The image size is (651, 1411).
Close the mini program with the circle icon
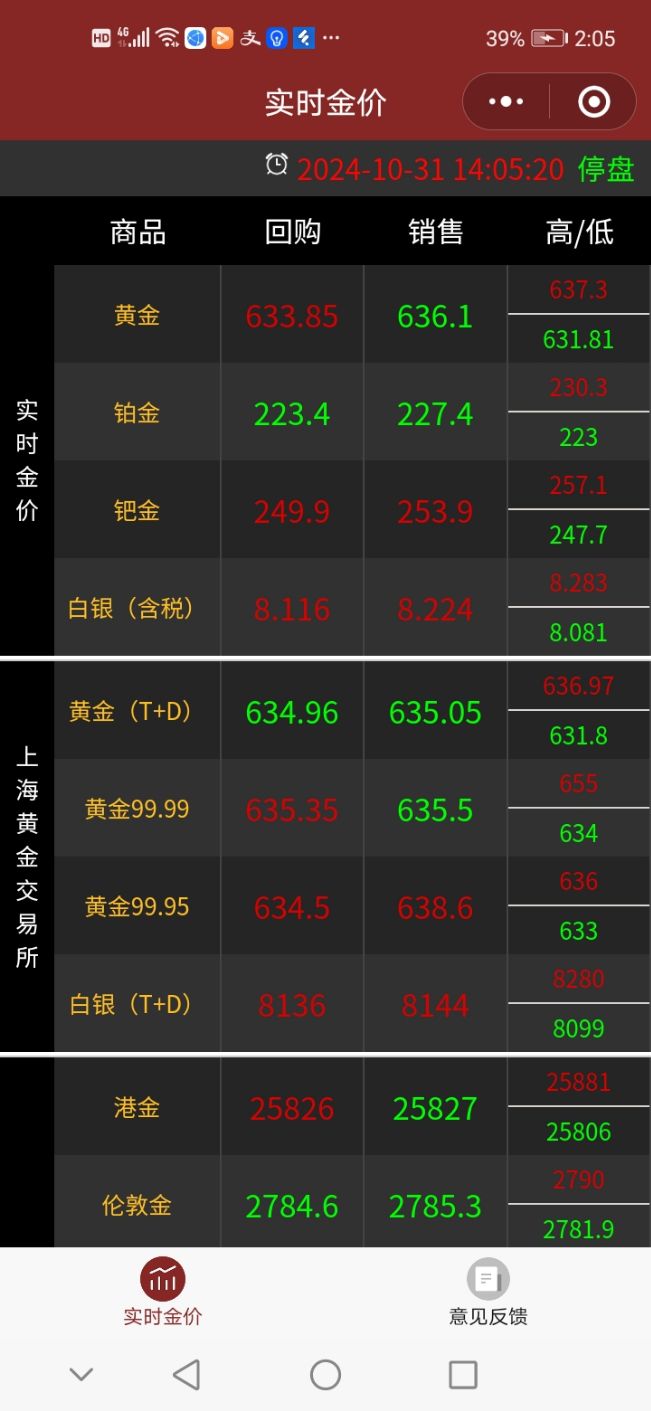pyautogui.click(x=594, y=102)
